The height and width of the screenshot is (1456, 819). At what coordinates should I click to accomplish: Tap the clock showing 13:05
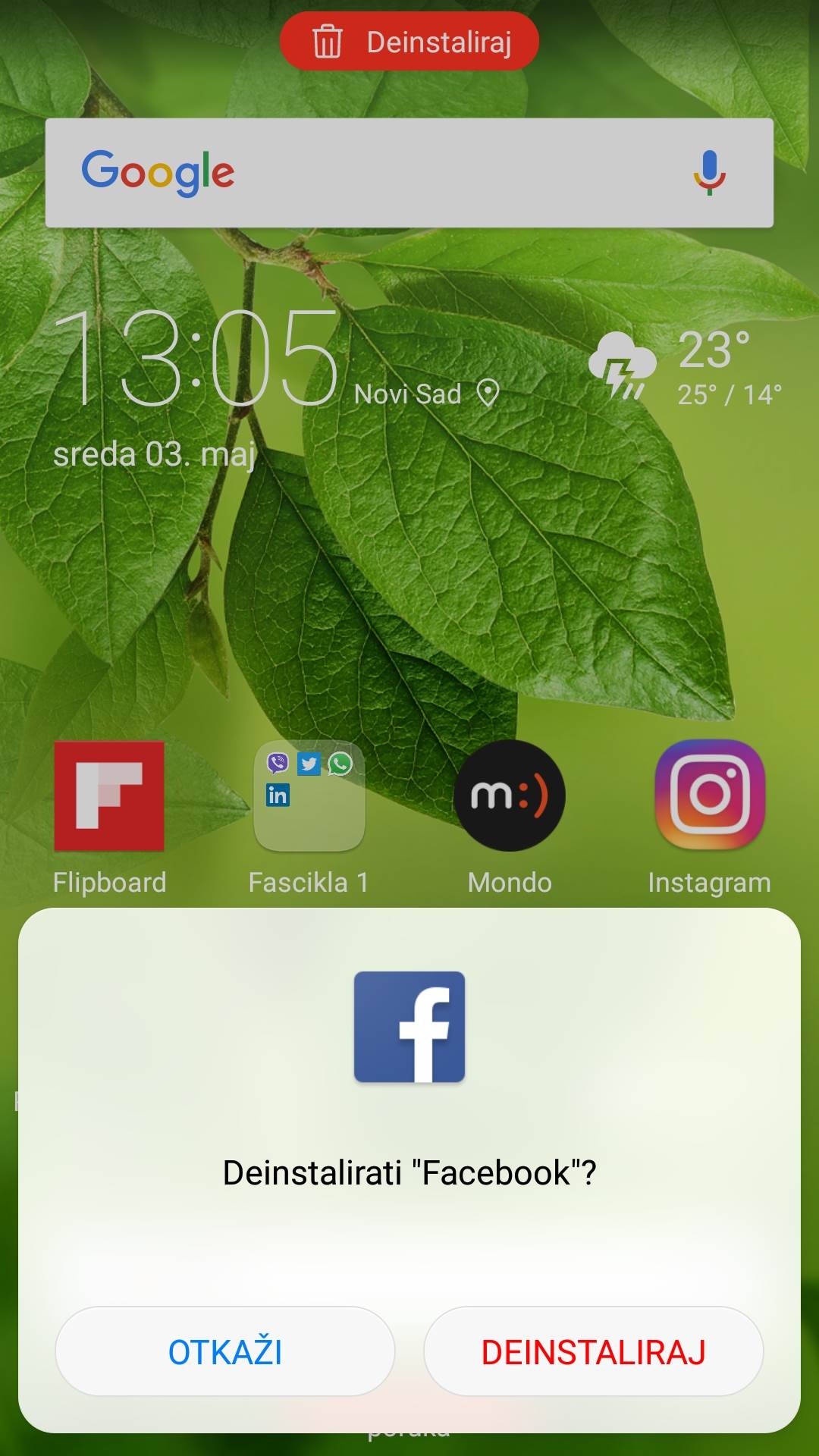(201, 356)
